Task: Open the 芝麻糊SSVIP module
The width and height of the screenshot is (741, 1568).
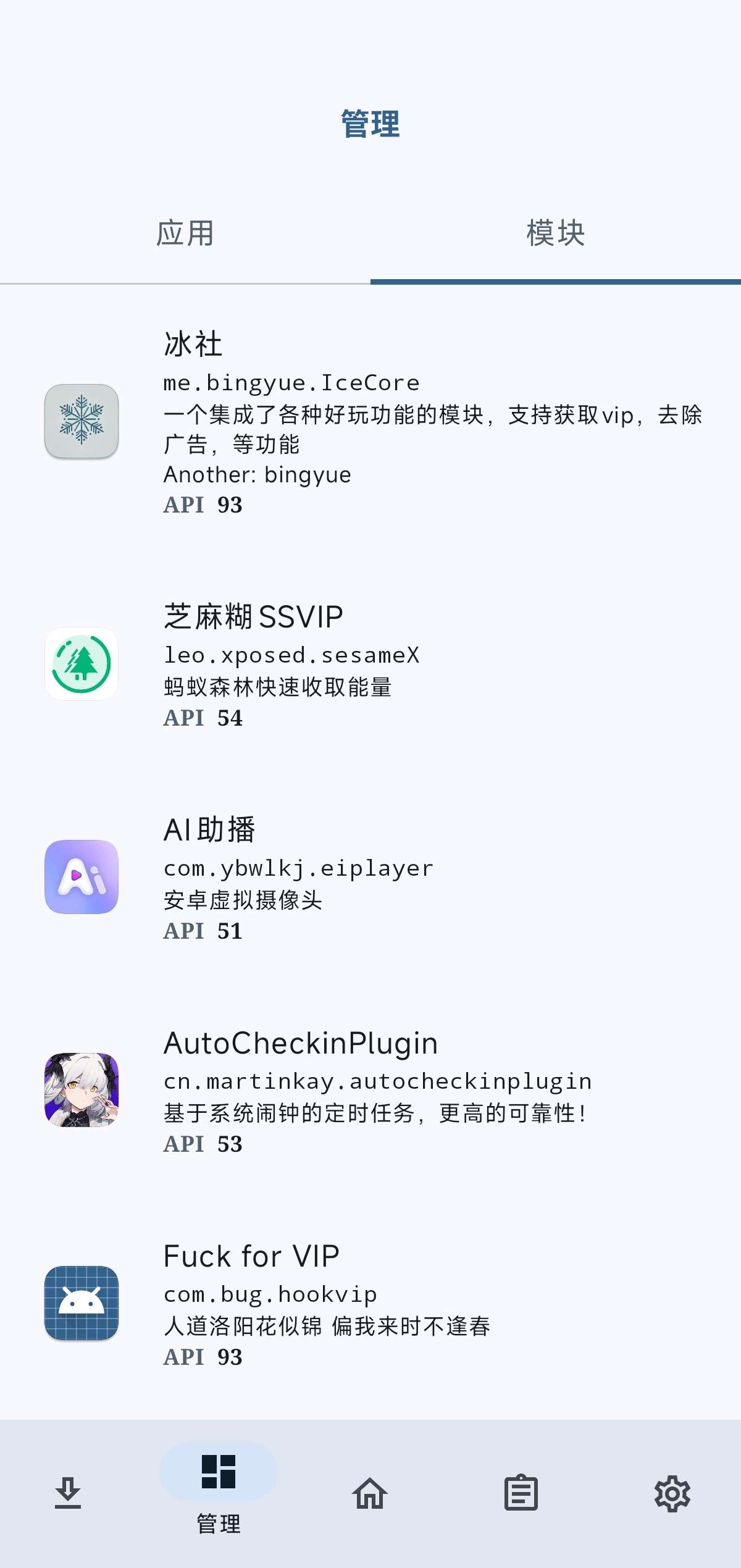Action: coord(371,665)
